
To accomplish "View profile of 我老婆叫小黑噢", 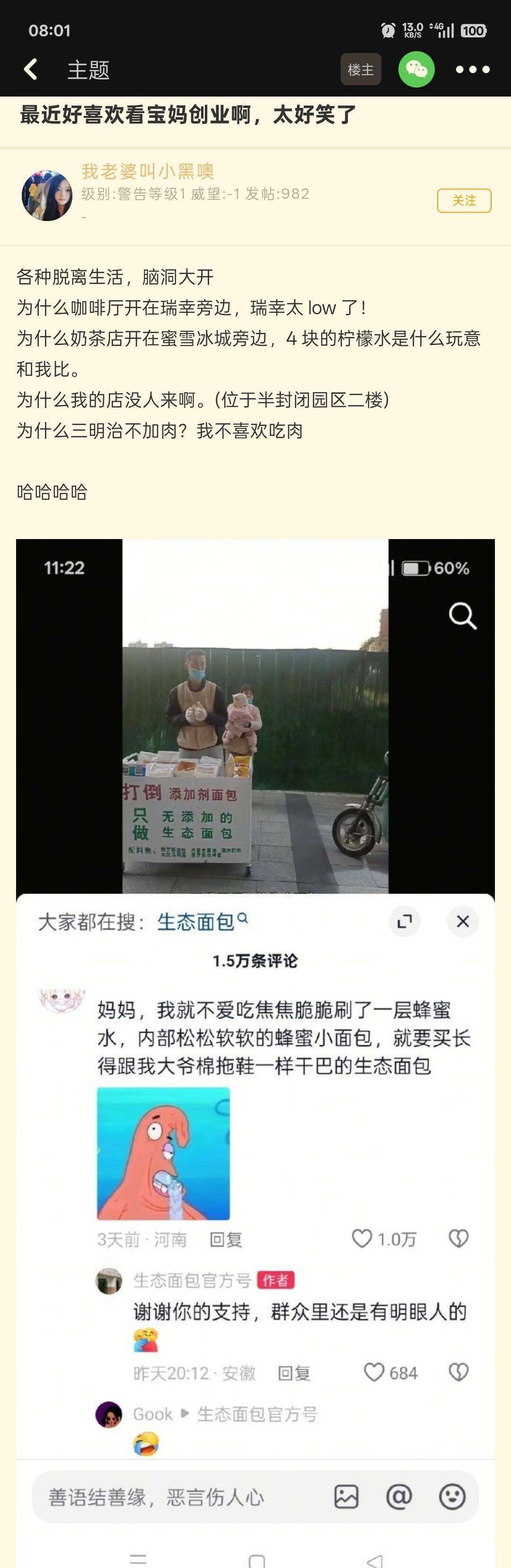I will pyautogui.click(x=148, y=172).
